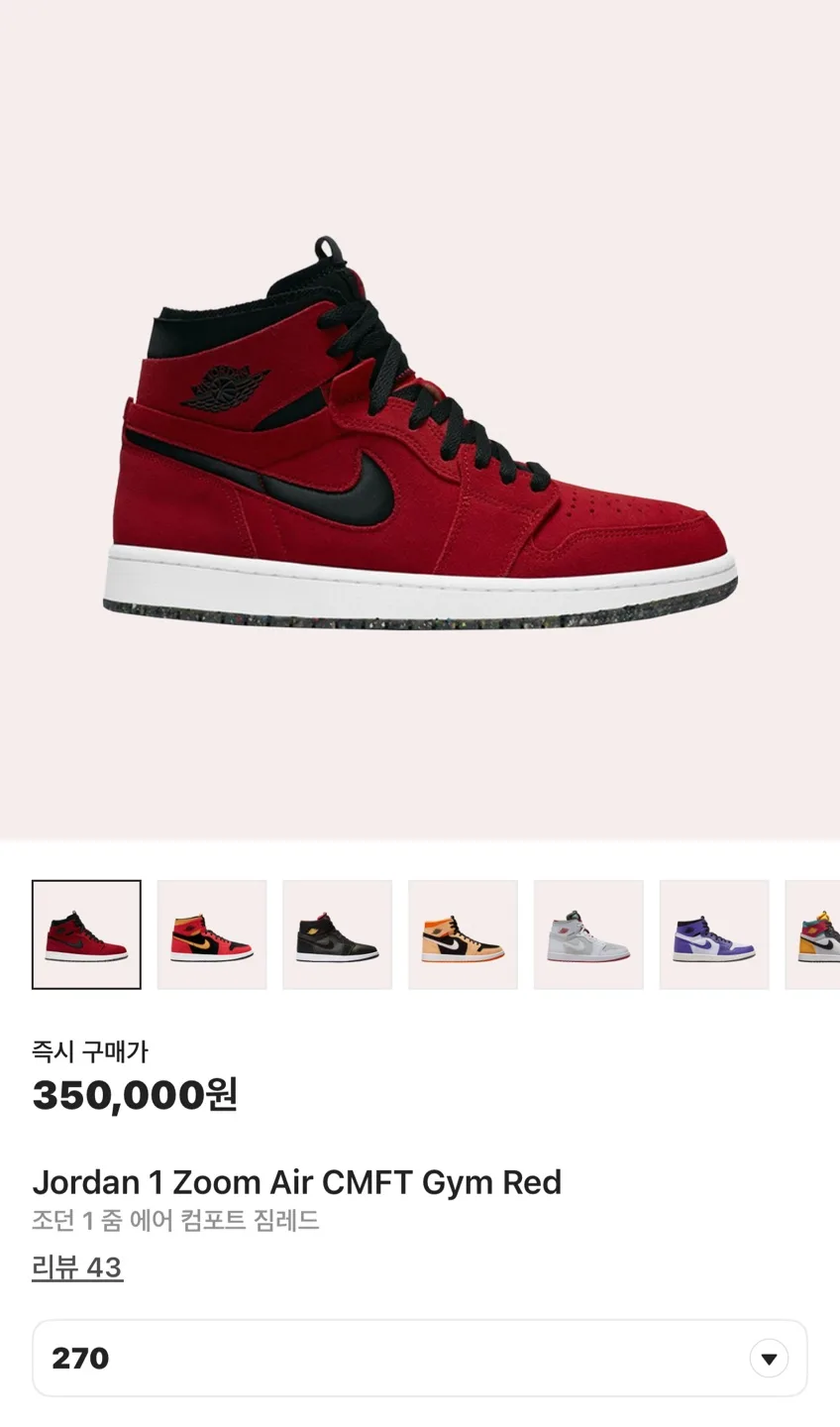840x1427 pixels.
Task: Select the purple and white colorway thumbnail
Action: click(713, 934)
